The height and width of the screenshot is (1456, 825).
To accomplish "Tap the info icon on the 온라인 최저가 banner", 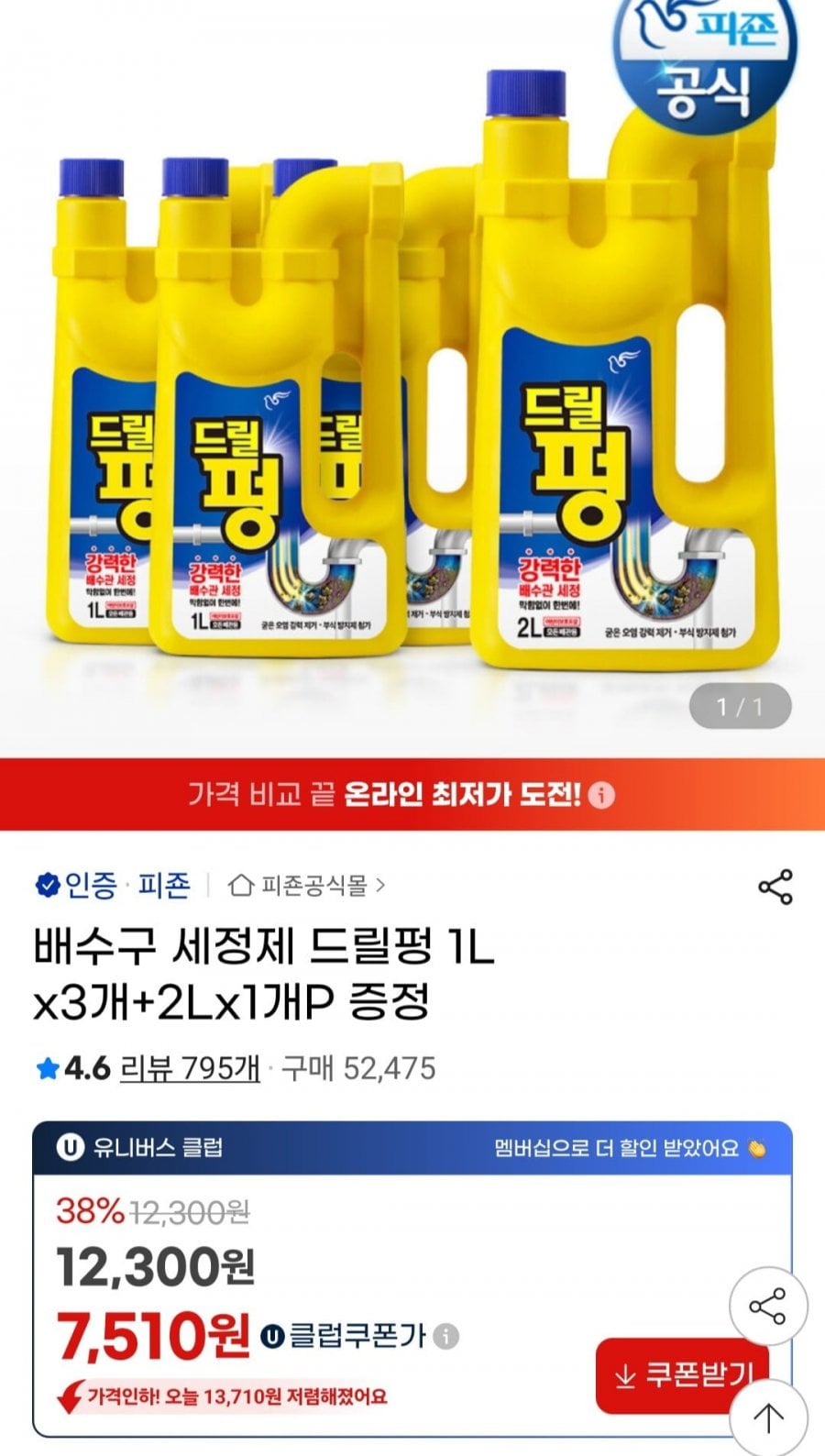I will click(x=600, y=797).
